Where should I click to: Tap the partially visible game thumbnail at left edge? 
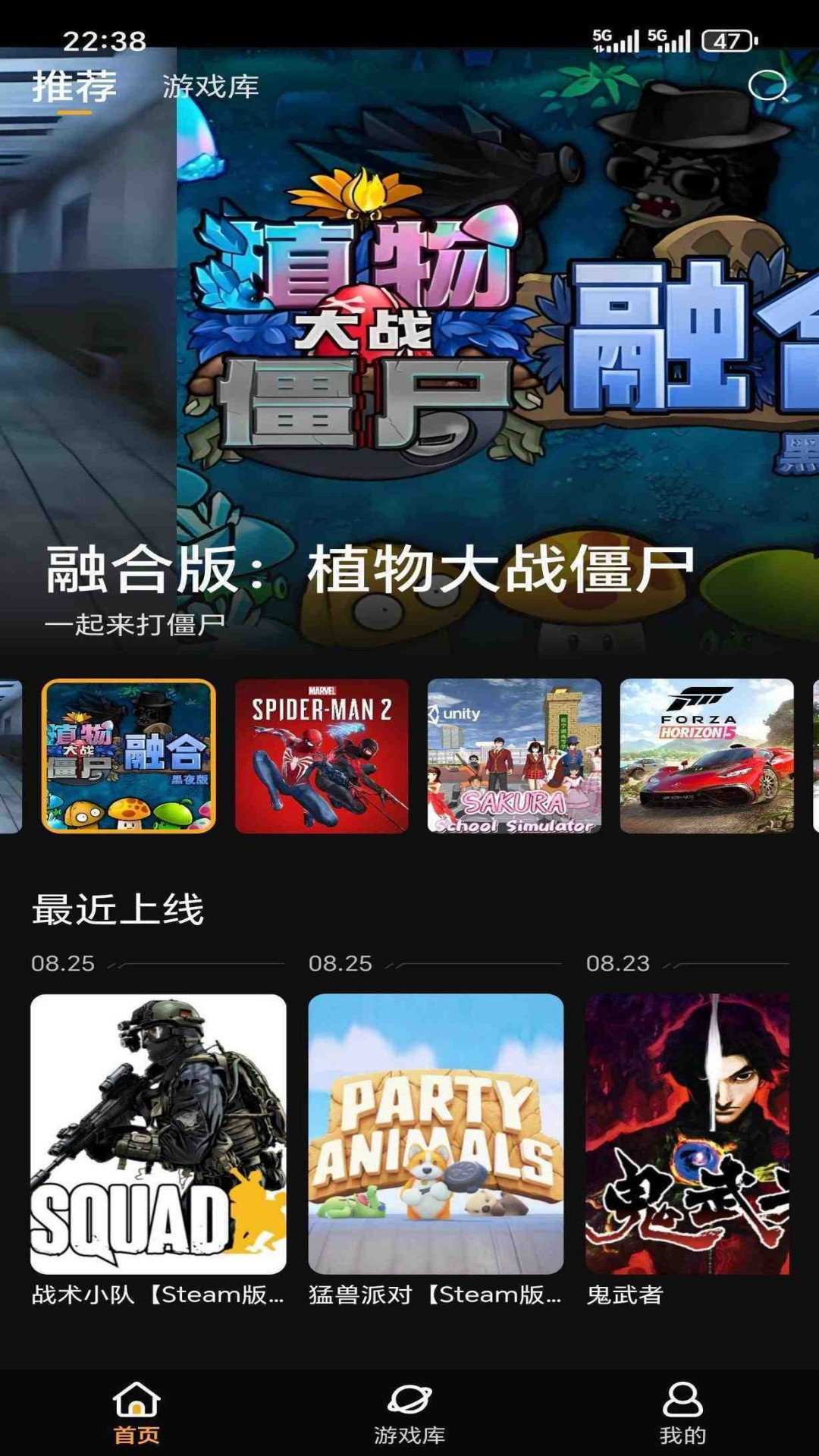tap(9, 755)
